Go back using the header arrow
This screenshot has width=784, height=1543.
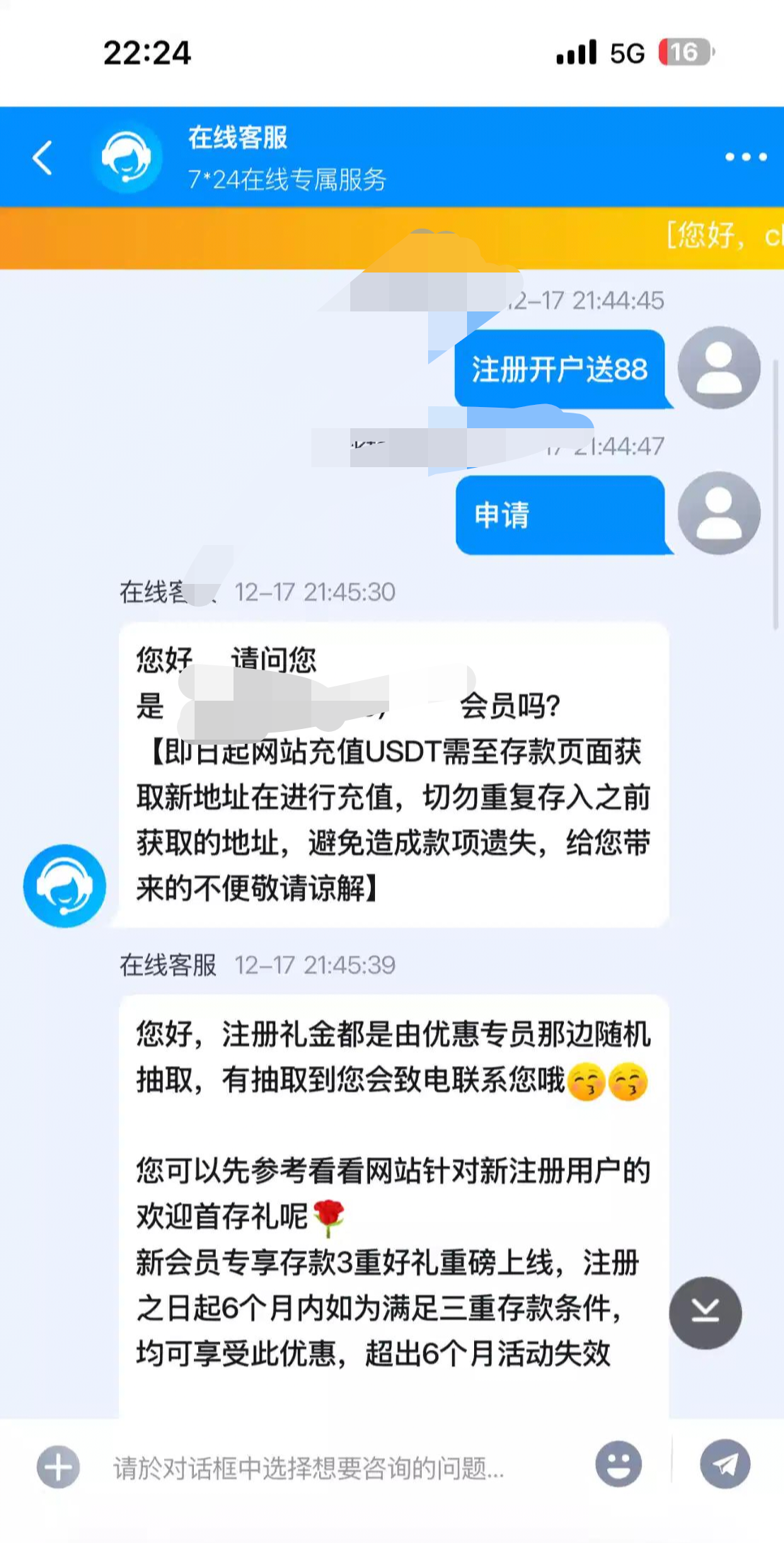pos(43,157)
